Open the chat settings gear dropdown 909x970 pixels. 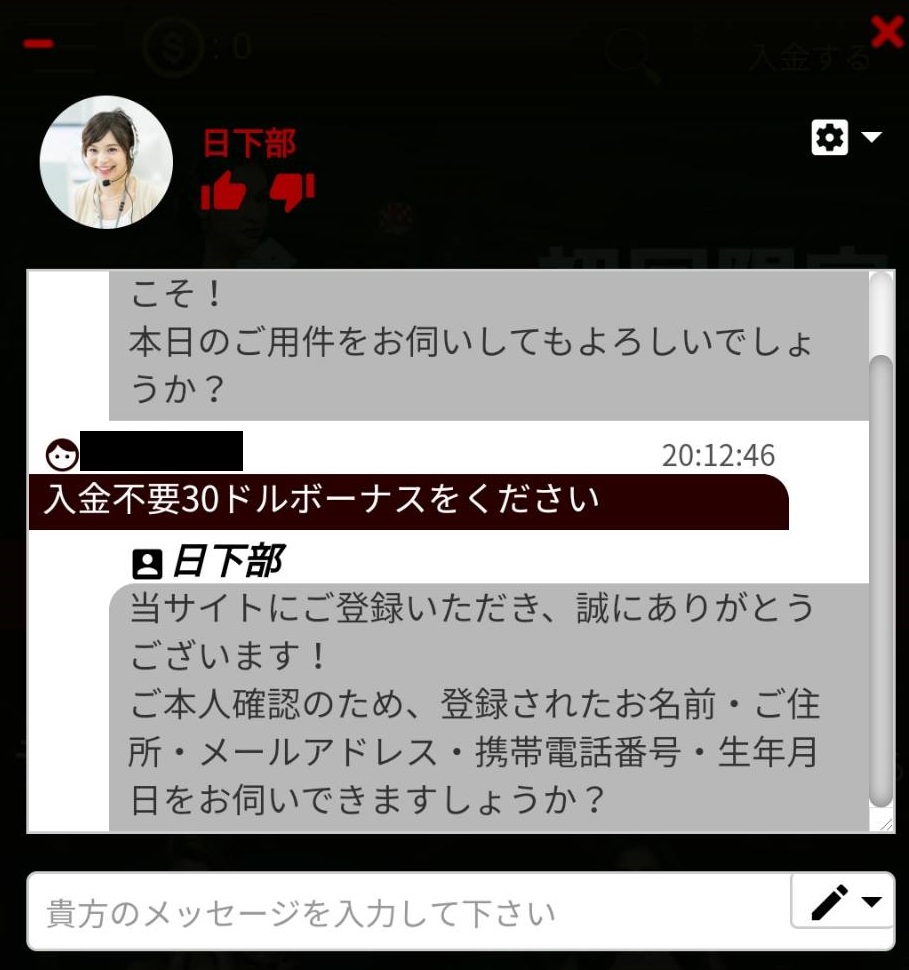[846, 137]
